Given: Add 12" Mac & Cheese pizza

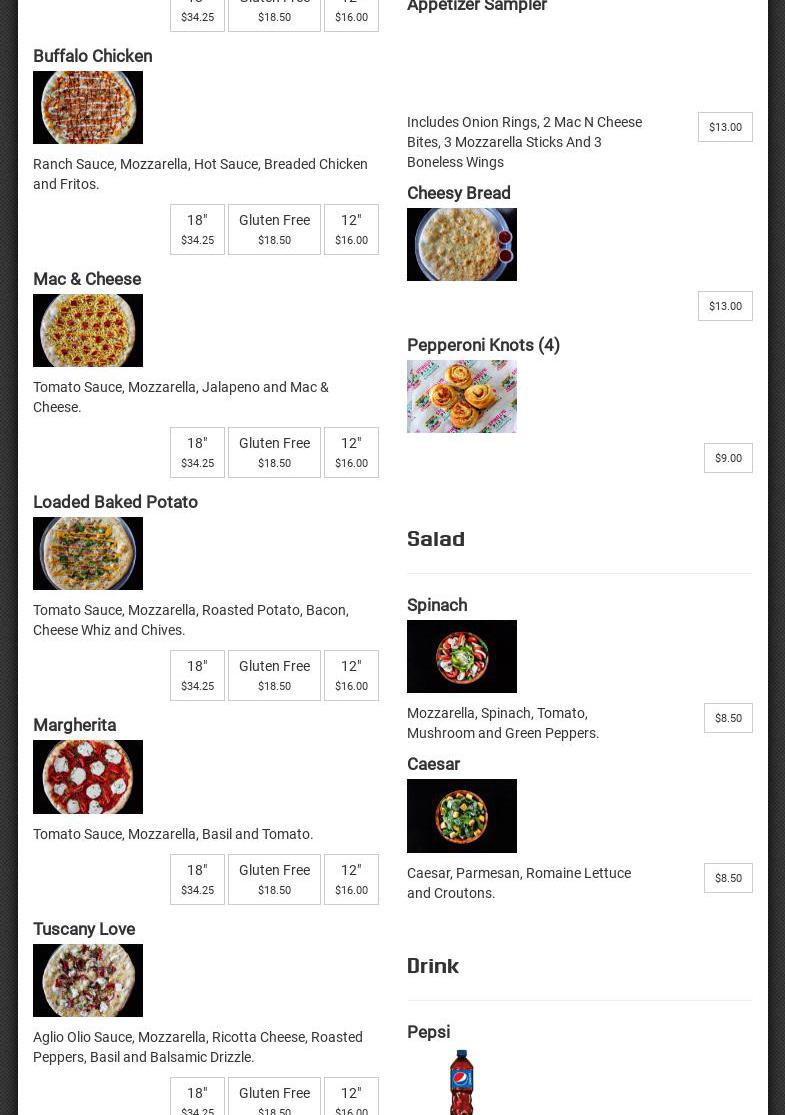Looking at the screenshot, I should 351,452.
